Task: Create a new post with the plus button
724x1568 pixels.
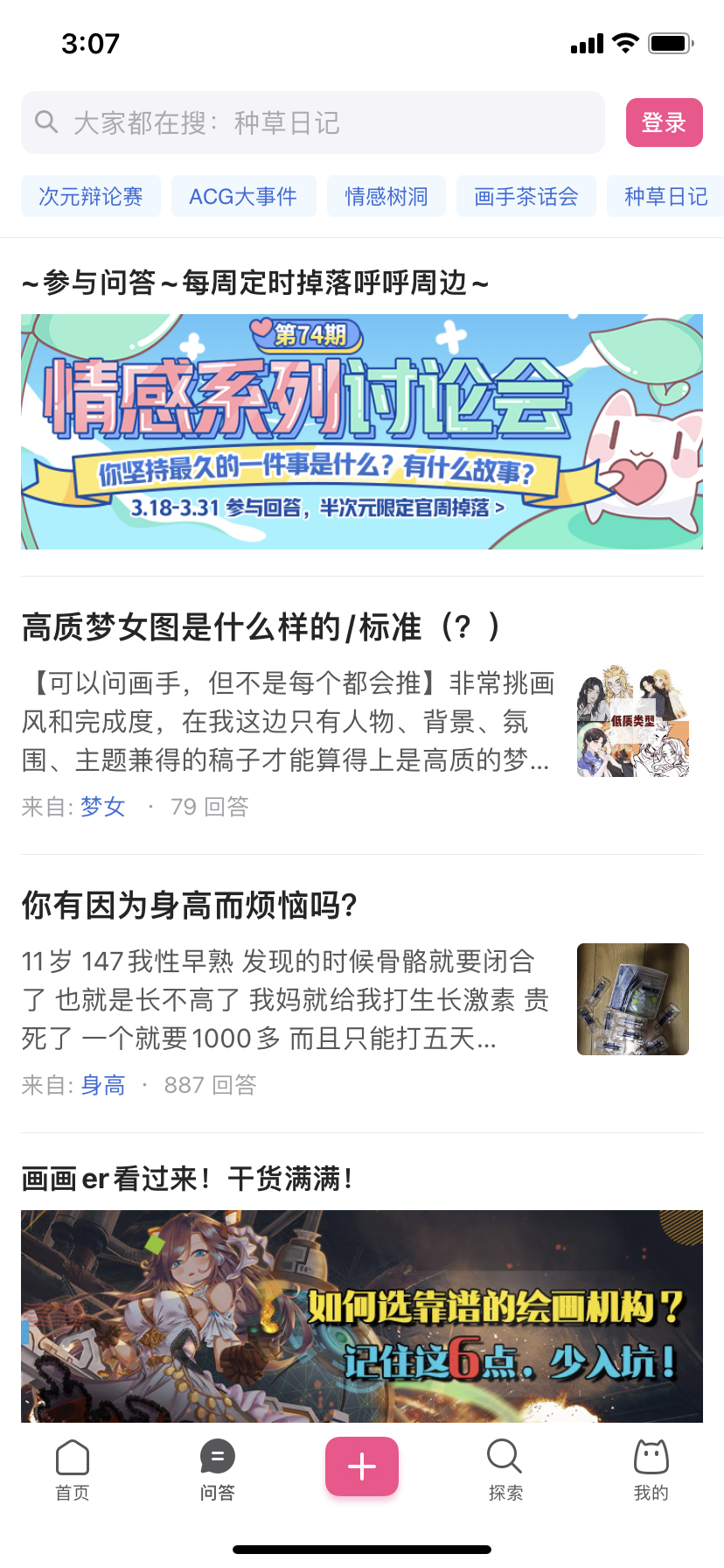Action: [x=362, y=1466]
